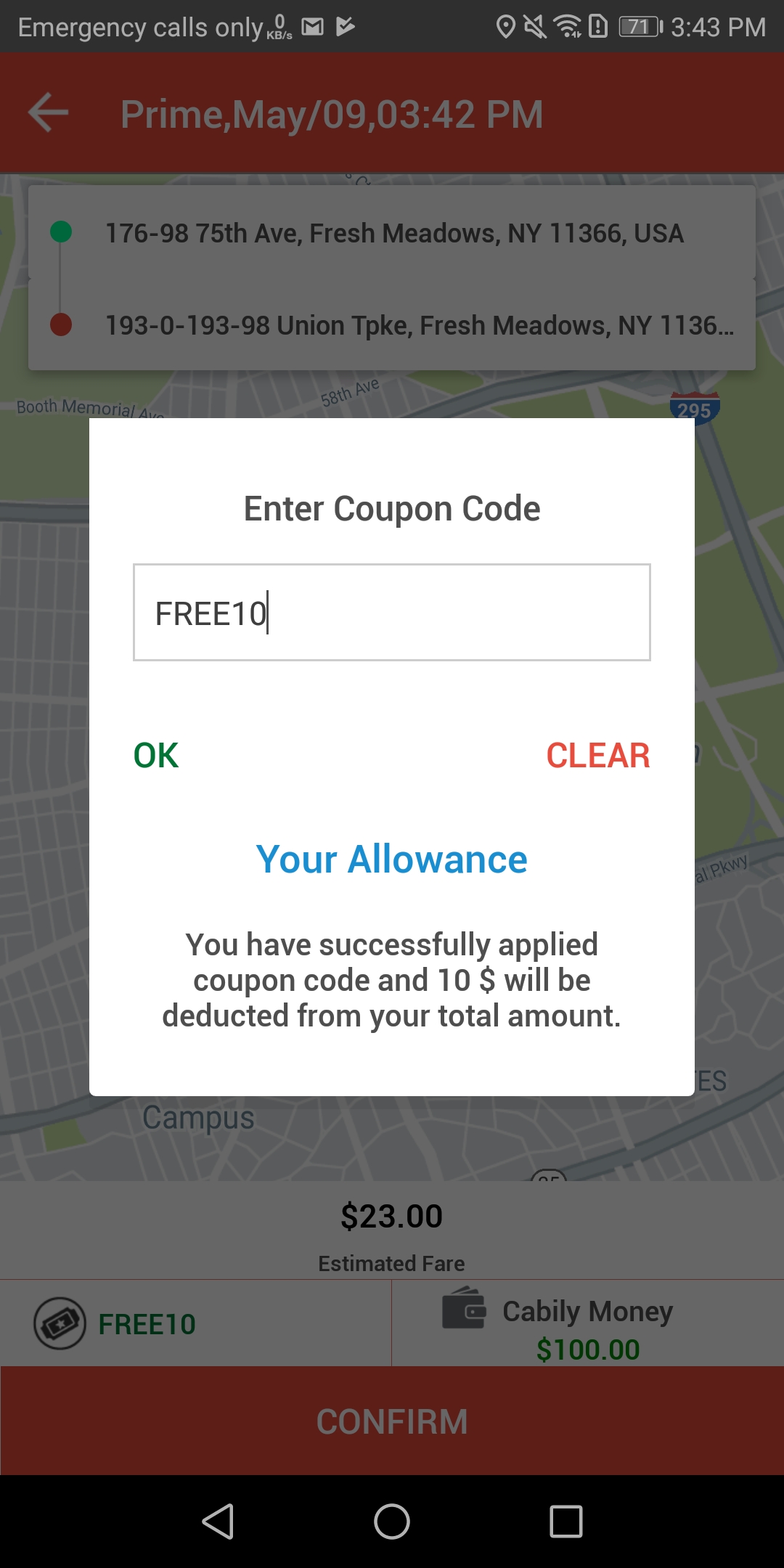The width and height of the screenshot is (784, 1568).
Task: Clear the entered coupon code
Action: (597, 755)
